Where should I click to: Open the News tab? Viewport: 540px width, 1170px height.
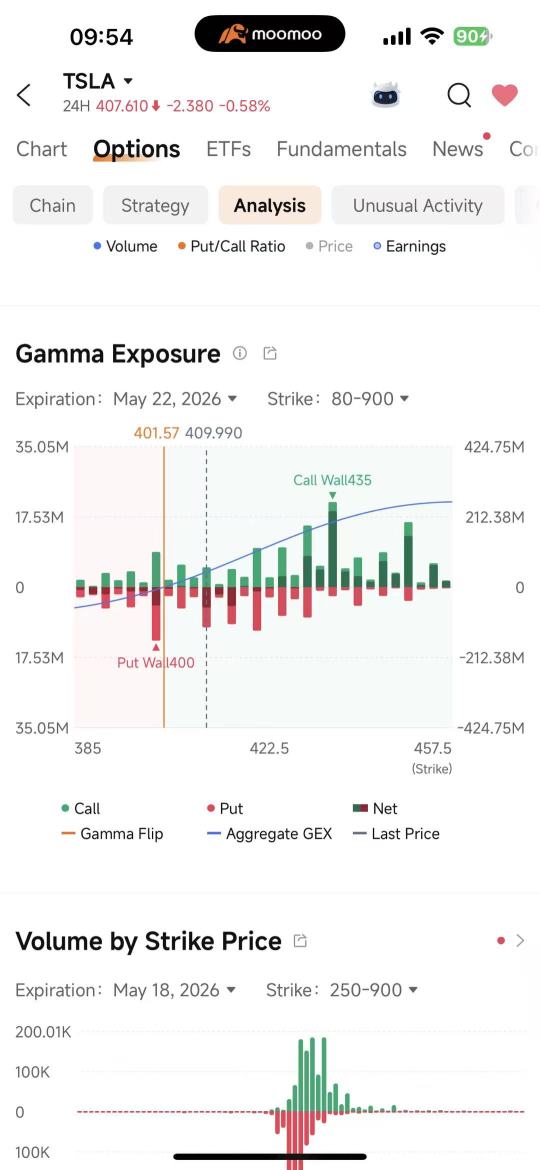point(458,149)
